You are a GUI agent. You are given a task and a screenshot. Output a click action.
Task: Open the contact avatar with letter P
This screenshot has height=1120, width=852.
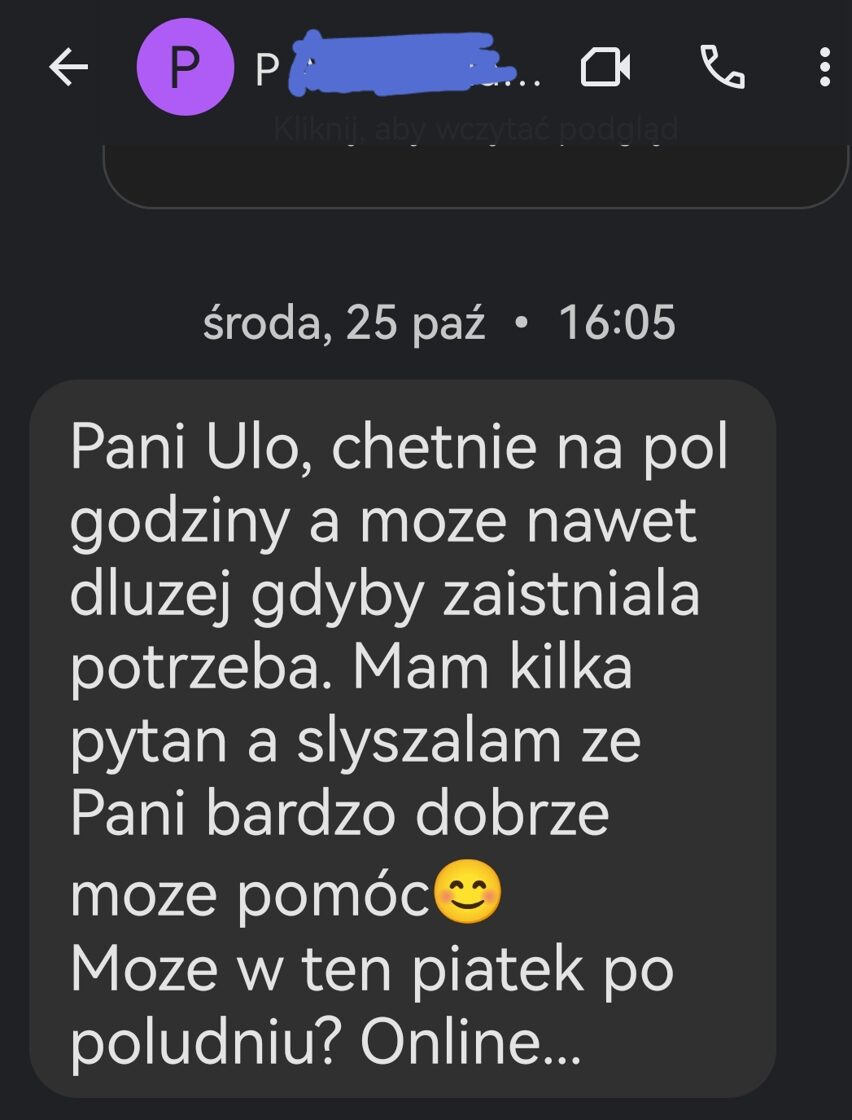tap(182, 68)
